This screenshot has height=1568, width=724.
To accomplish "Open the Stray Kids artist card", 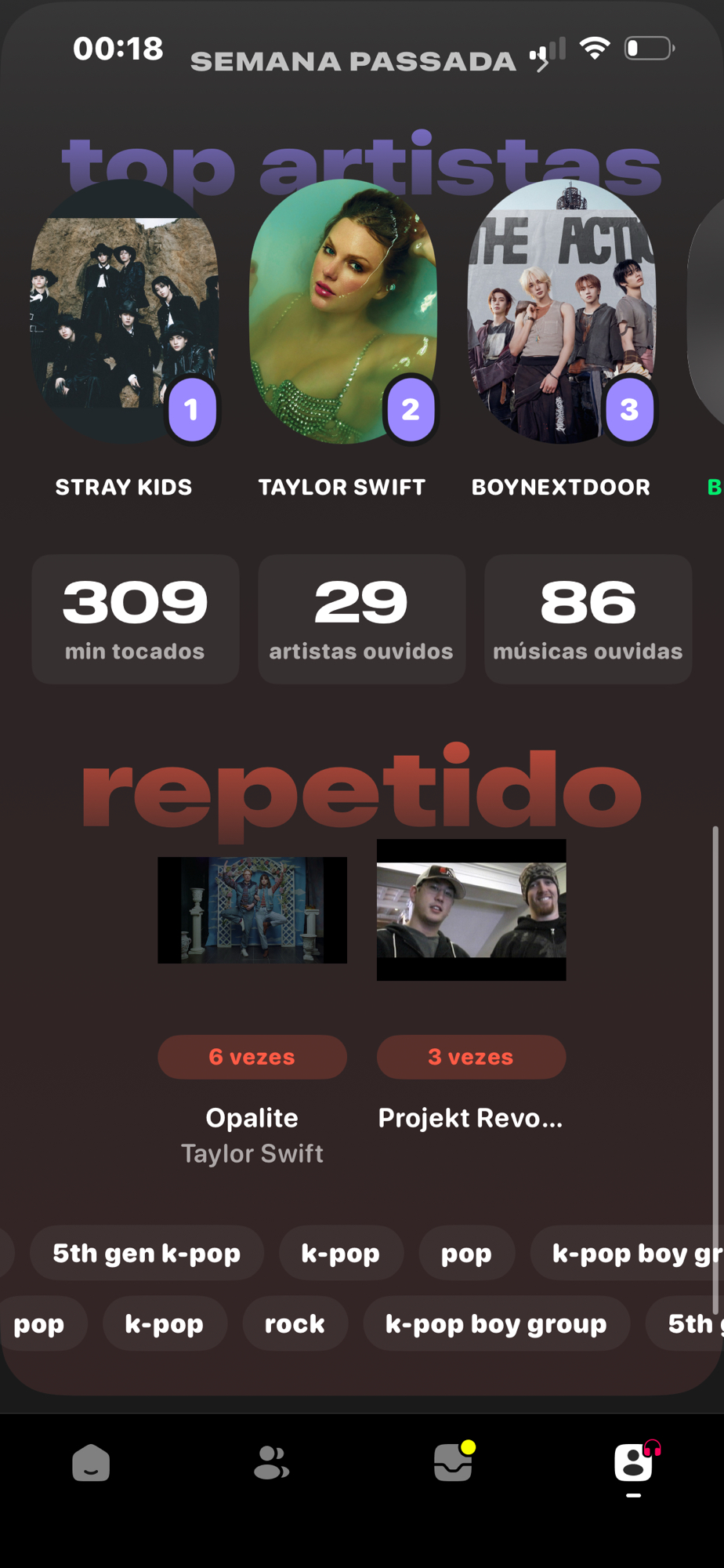I will point(124,314).
